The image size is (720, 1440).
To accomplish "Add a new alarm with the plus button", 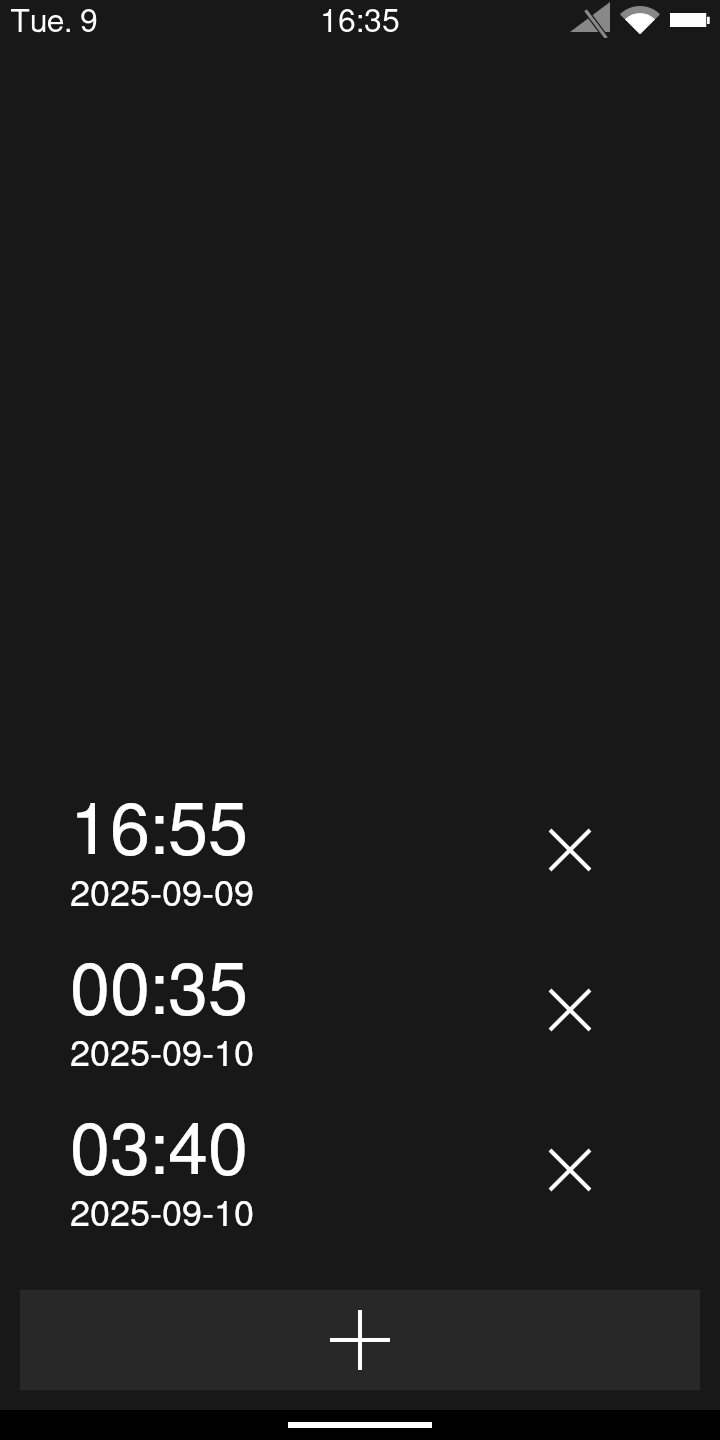I will pos(360,1340).
